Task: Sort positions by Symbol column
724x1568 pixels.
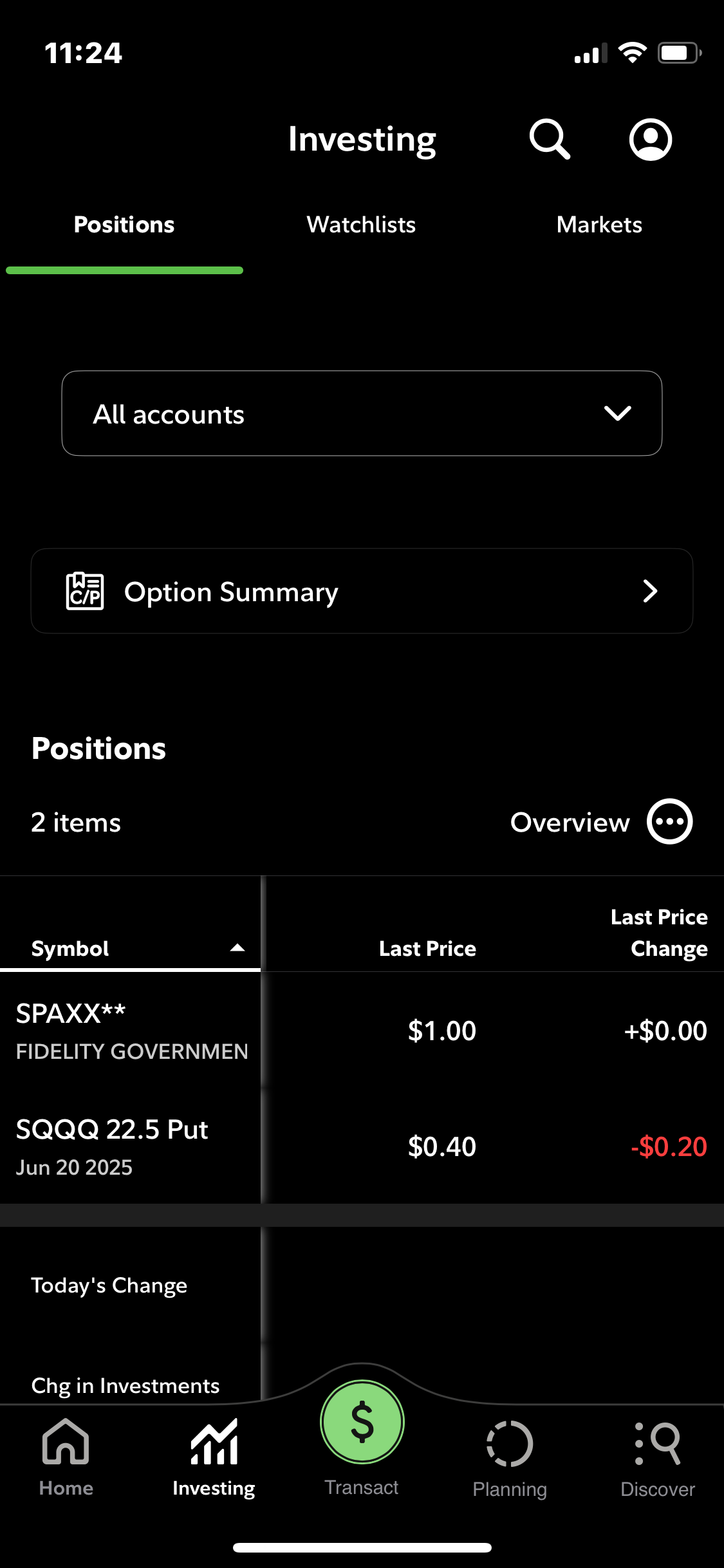Action: (x=130, y=948)
